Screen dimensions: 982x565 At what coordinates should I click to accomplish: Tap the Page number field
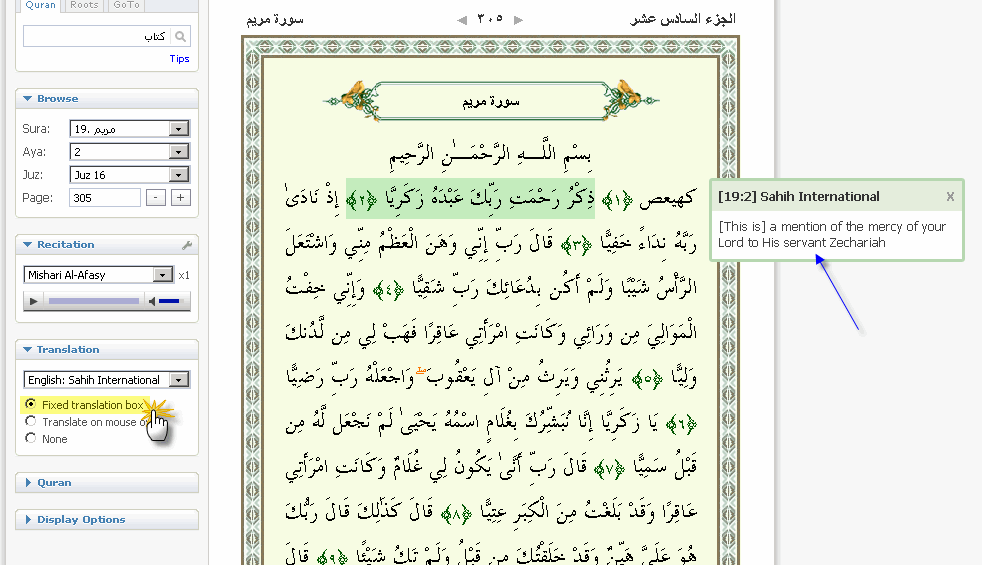[104, 198]
